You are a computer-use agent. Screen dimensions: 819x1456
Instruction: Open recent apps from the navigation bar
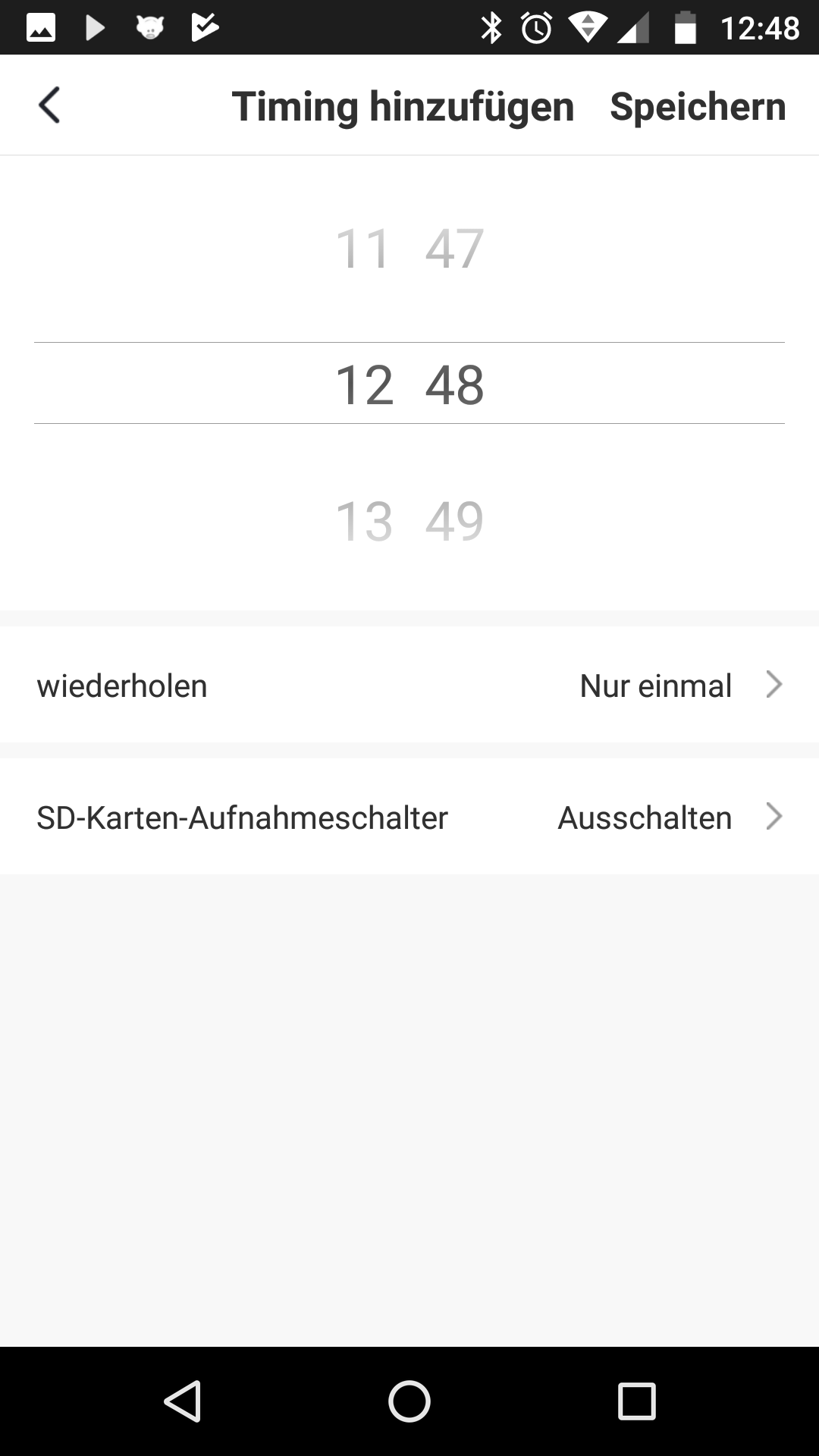click(x=636, y=1401)
